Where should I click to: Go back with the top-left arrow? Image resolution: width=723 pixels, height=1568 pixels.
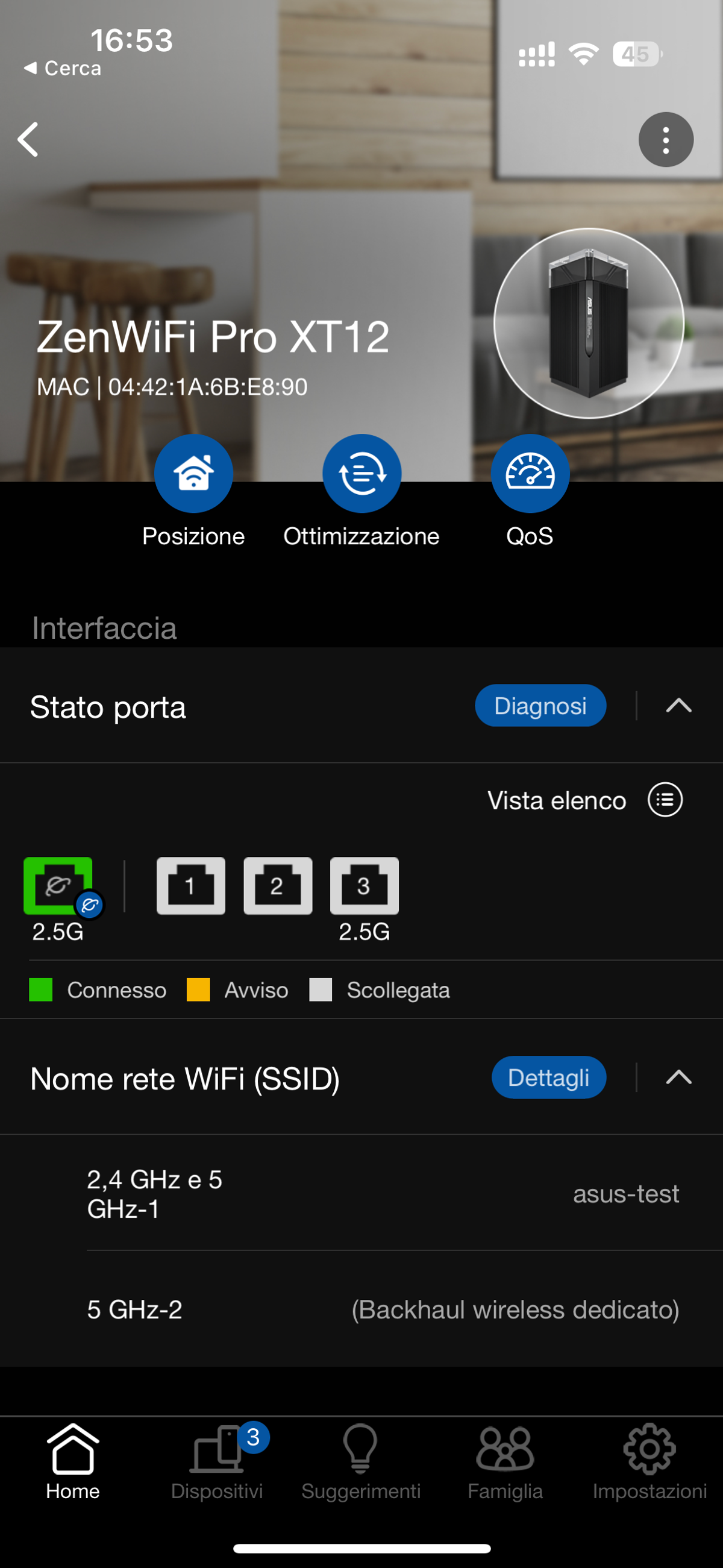(x=28, y=139)
